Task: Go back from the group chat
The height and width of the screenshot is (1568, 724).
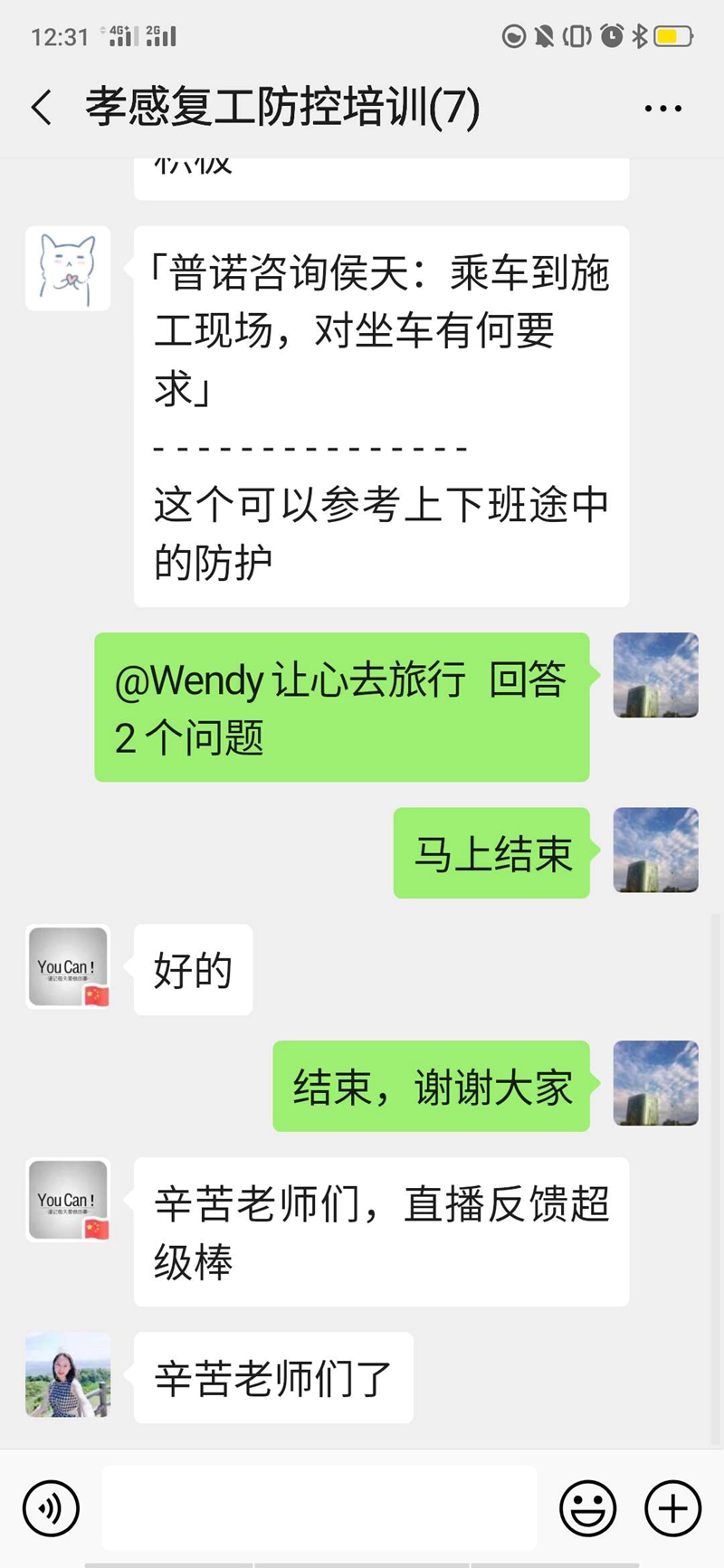Action: pos(41,108)
